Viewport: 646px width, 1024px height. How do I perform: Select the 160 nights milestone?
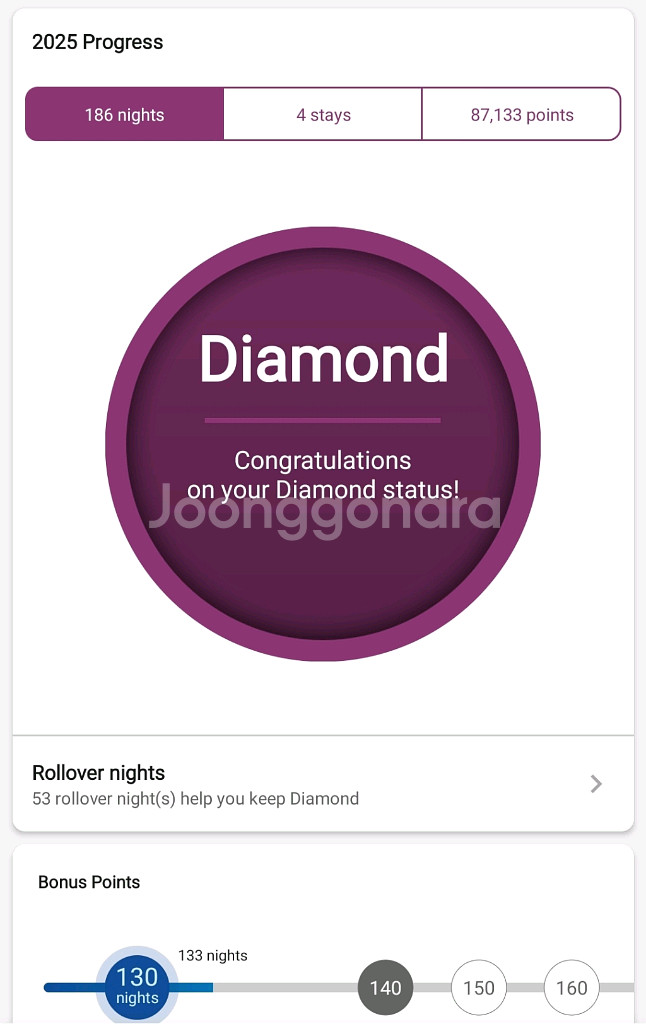coord(572,988)
